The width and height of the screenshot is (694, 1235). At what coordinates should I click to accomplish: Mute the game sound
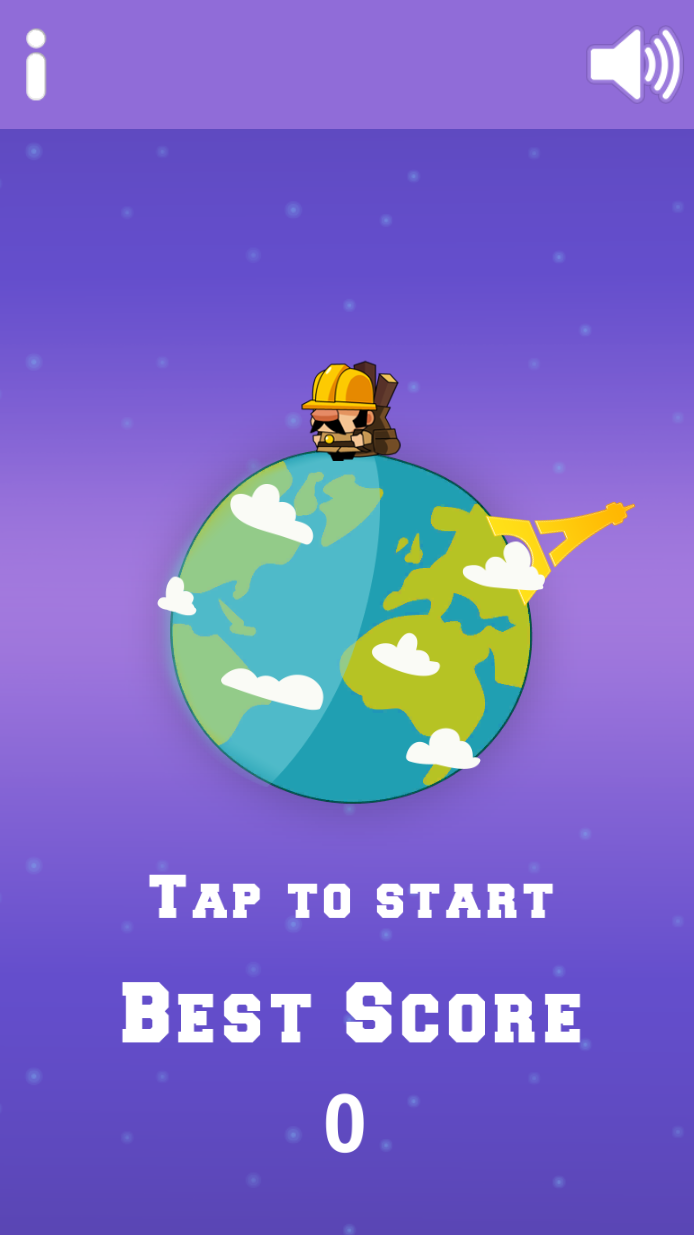coord(633,64)
